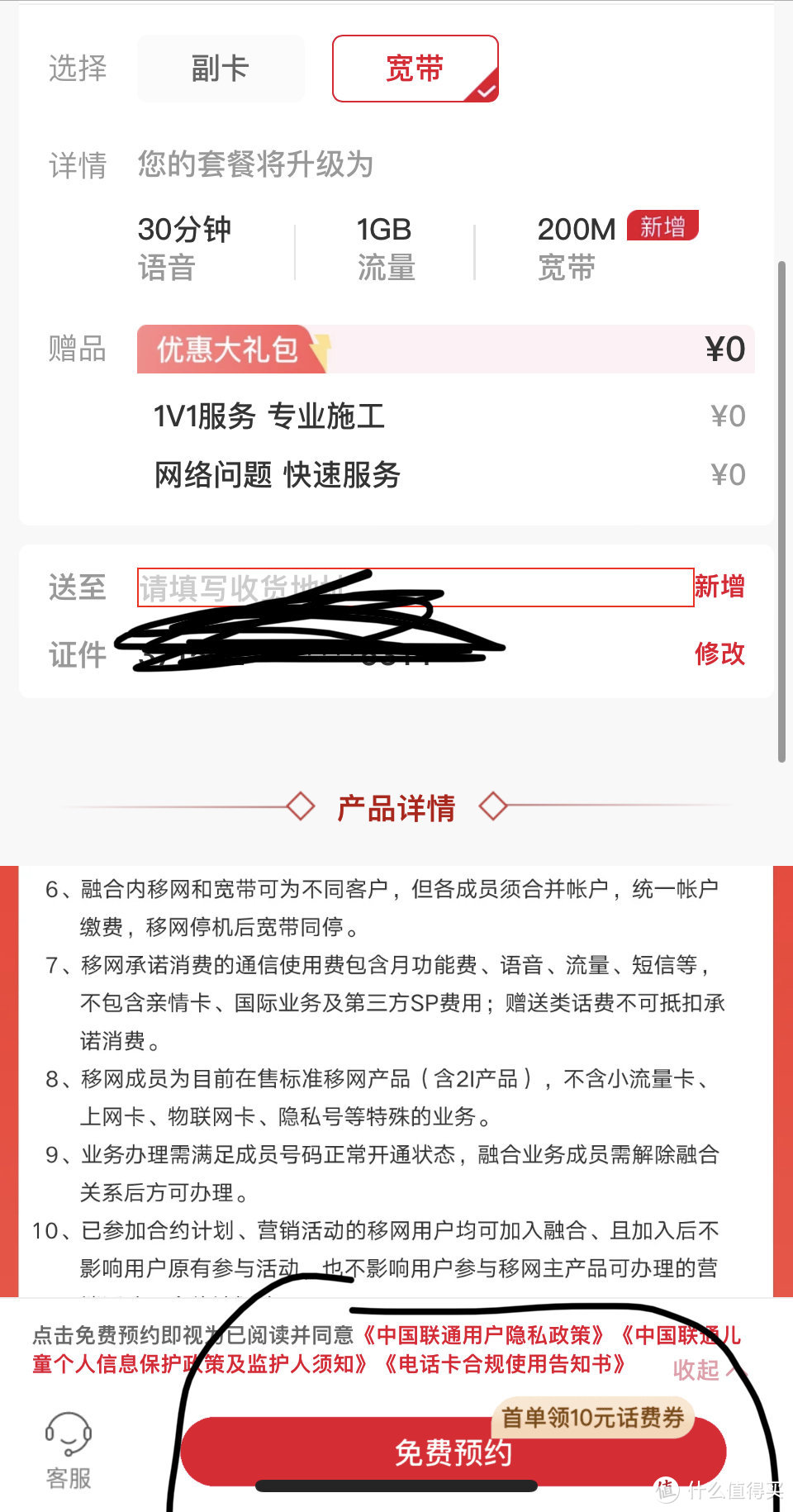Open 电话卡合规使用告知书 link

tap(505, 1364)
